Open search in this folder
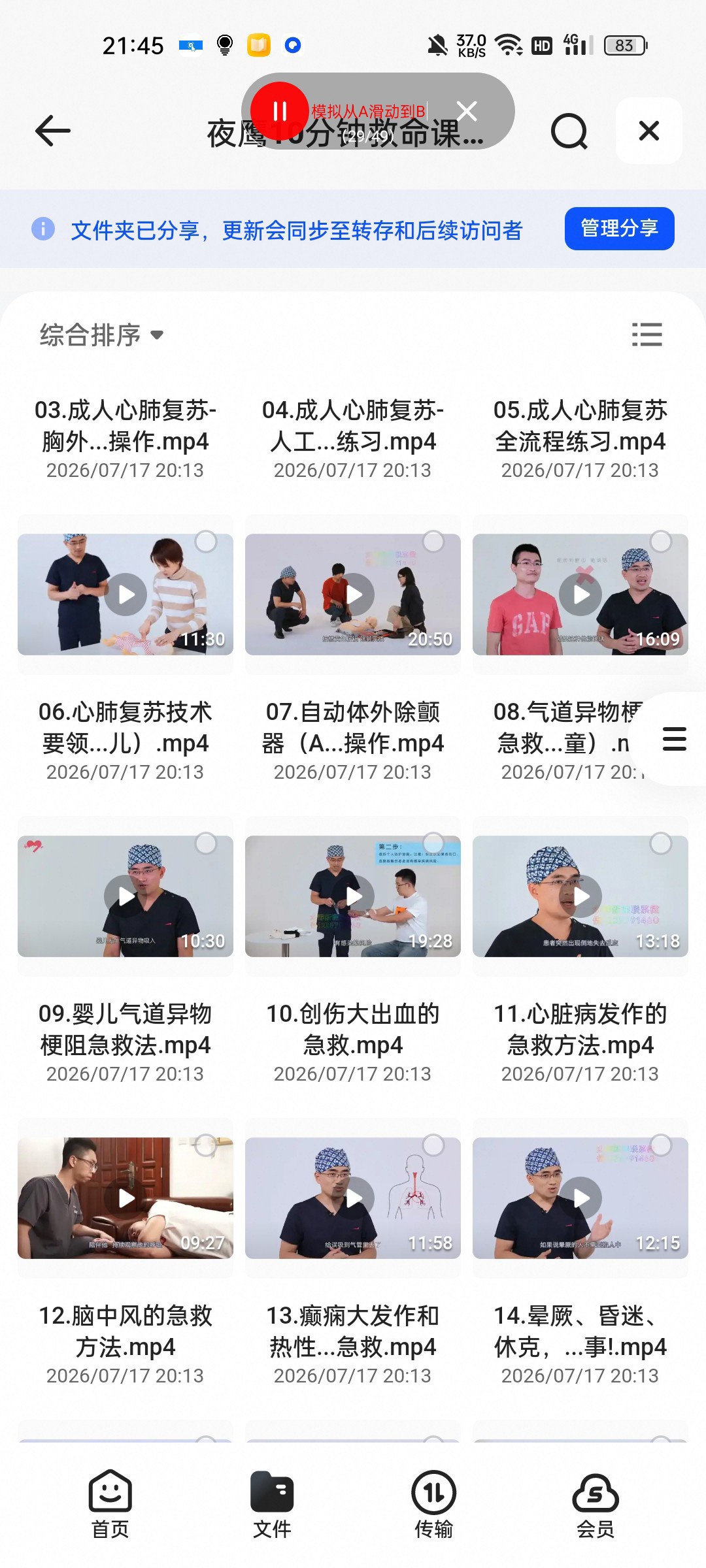 [569, 131]
